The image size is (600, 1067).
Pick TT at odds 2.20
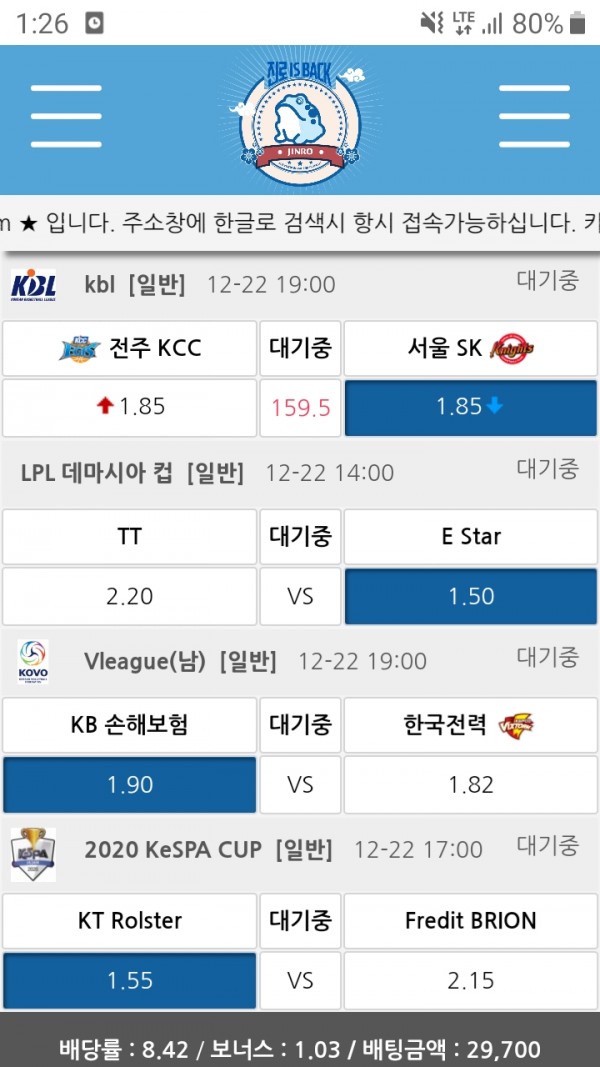pyautogui.click(x=129, y=596)
